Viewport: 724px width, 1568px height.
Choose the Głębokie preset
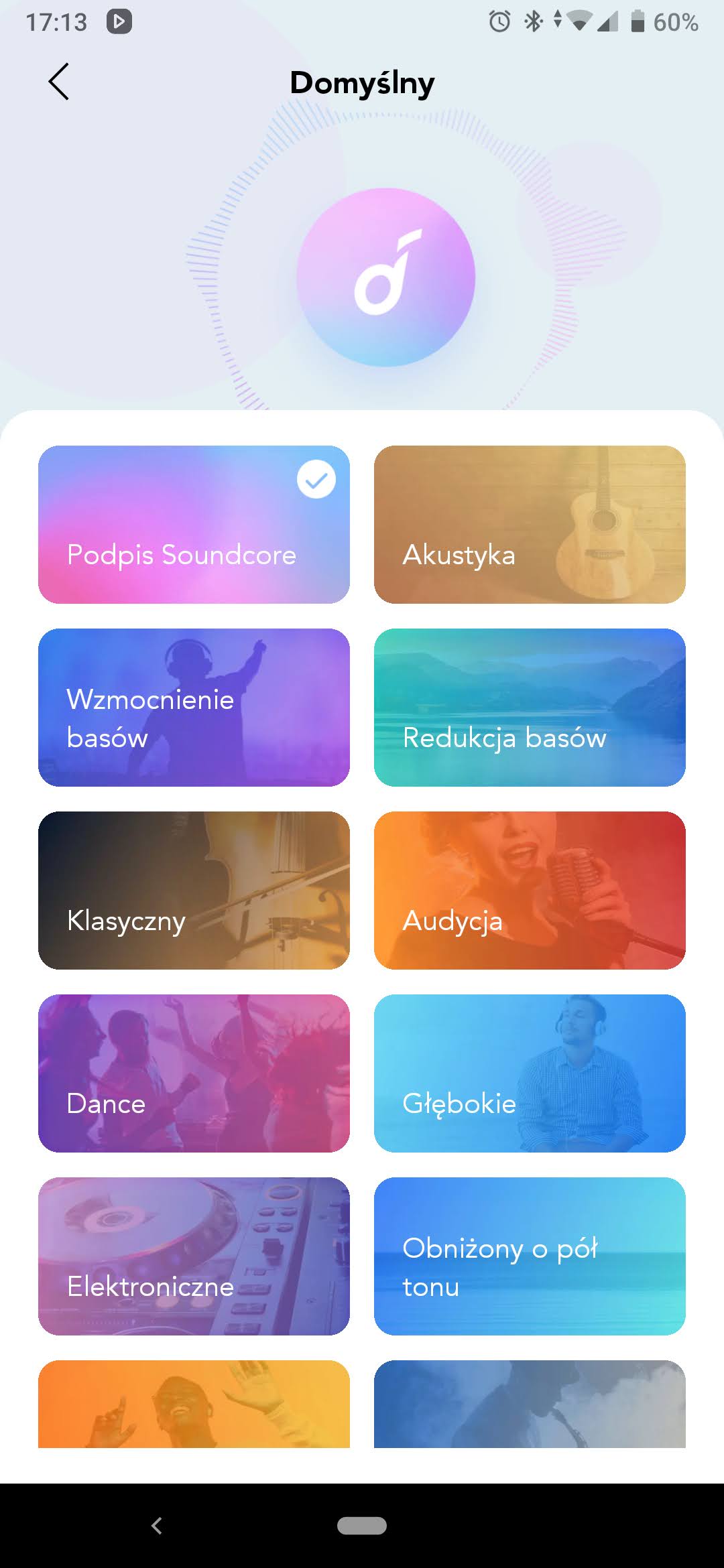[530, 1073]
